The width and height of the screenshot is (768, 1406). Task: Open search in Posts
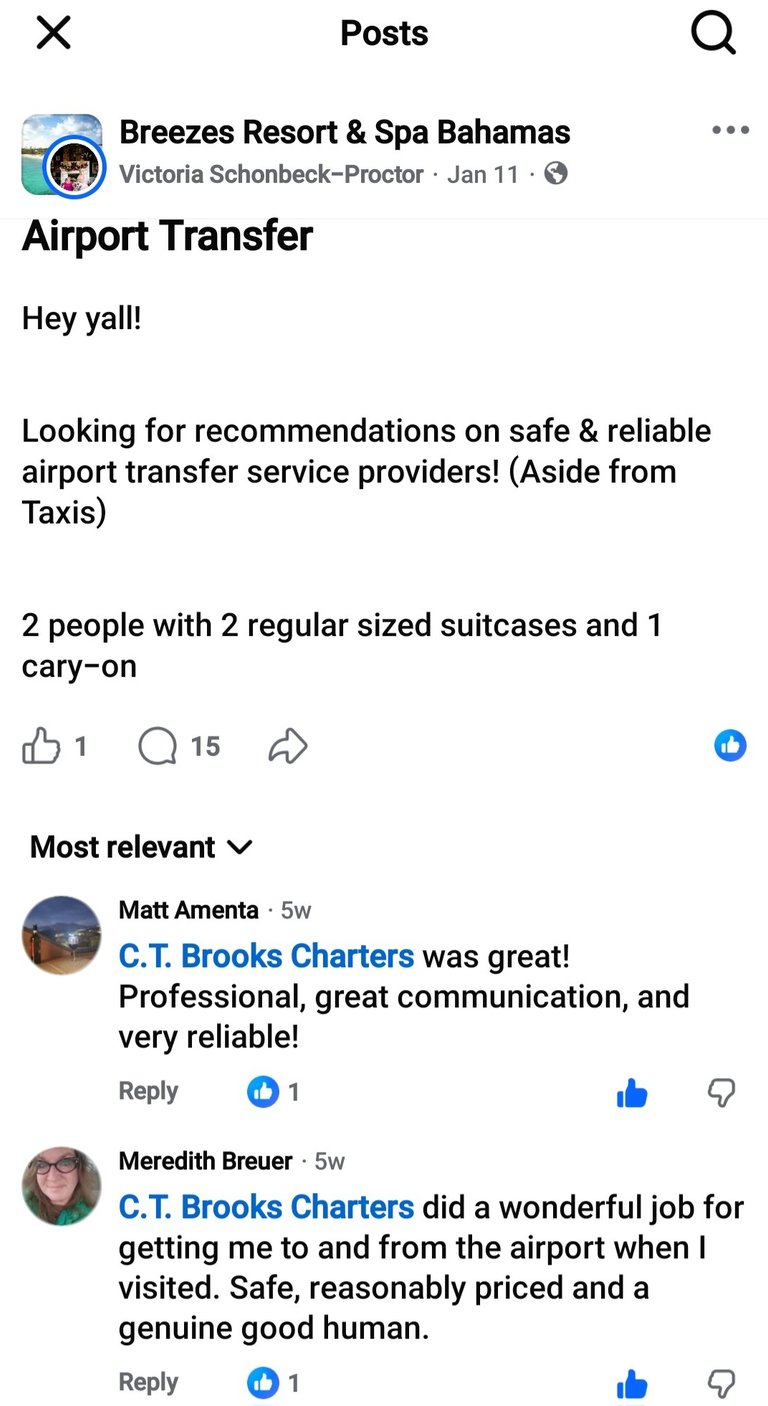pyautogui.click(x=713, y=34)
